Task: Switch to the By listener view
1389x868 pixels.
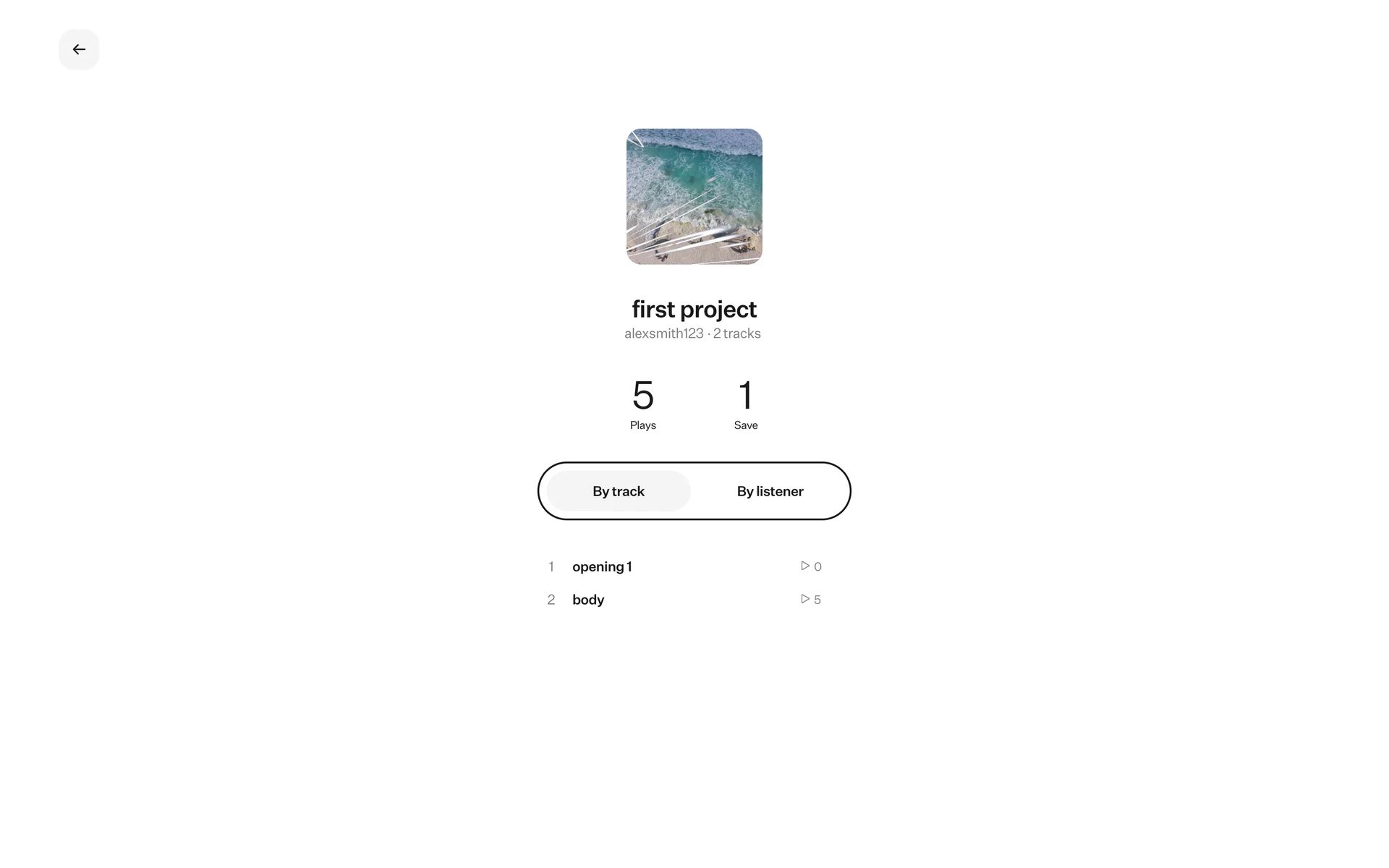Action: pyautogui.click(x=770, y=491)
